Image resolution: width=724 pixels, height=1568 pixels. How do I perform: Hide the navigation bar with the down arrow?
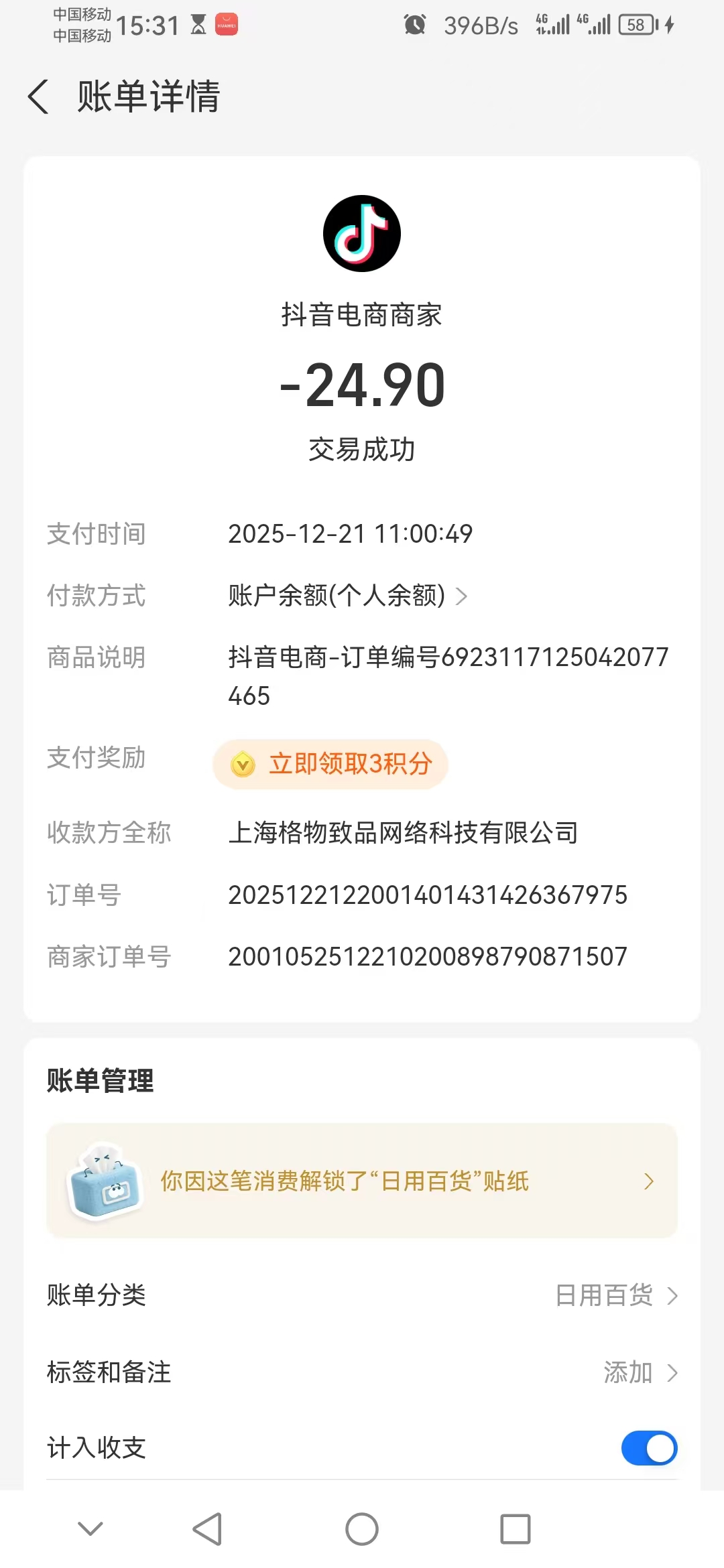[90, 1528]
